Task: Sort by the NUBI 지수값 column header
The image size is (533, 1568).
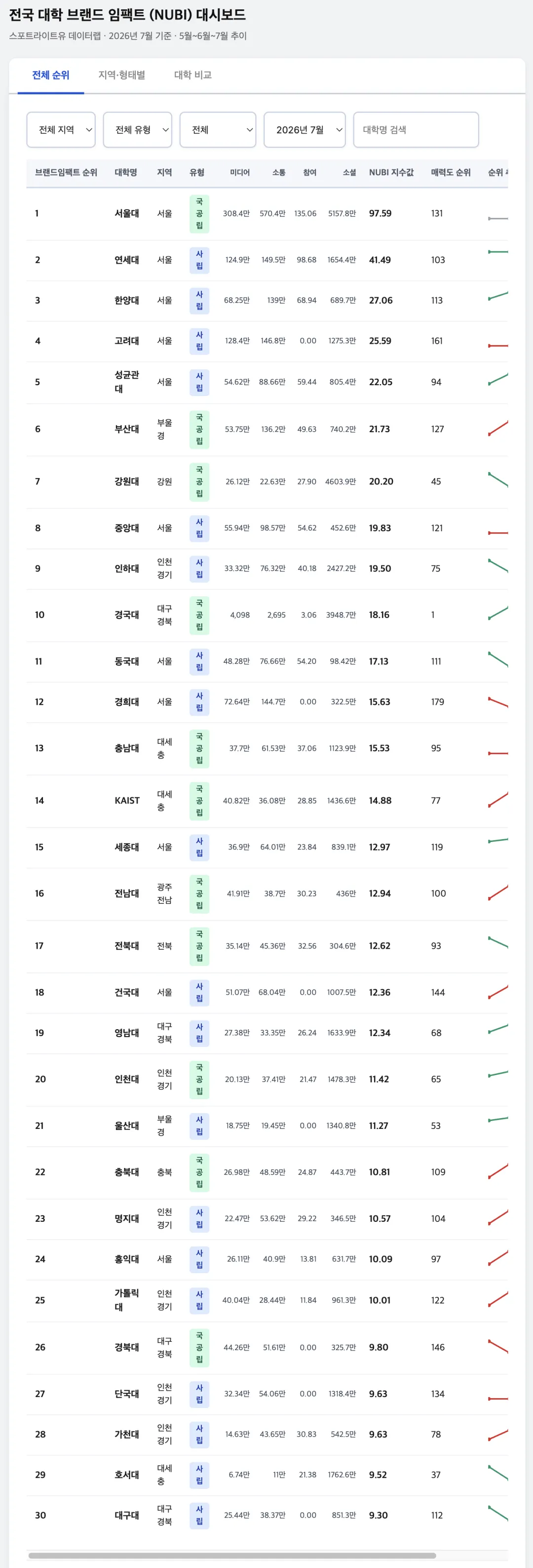Action: click(x=391, y=172)
